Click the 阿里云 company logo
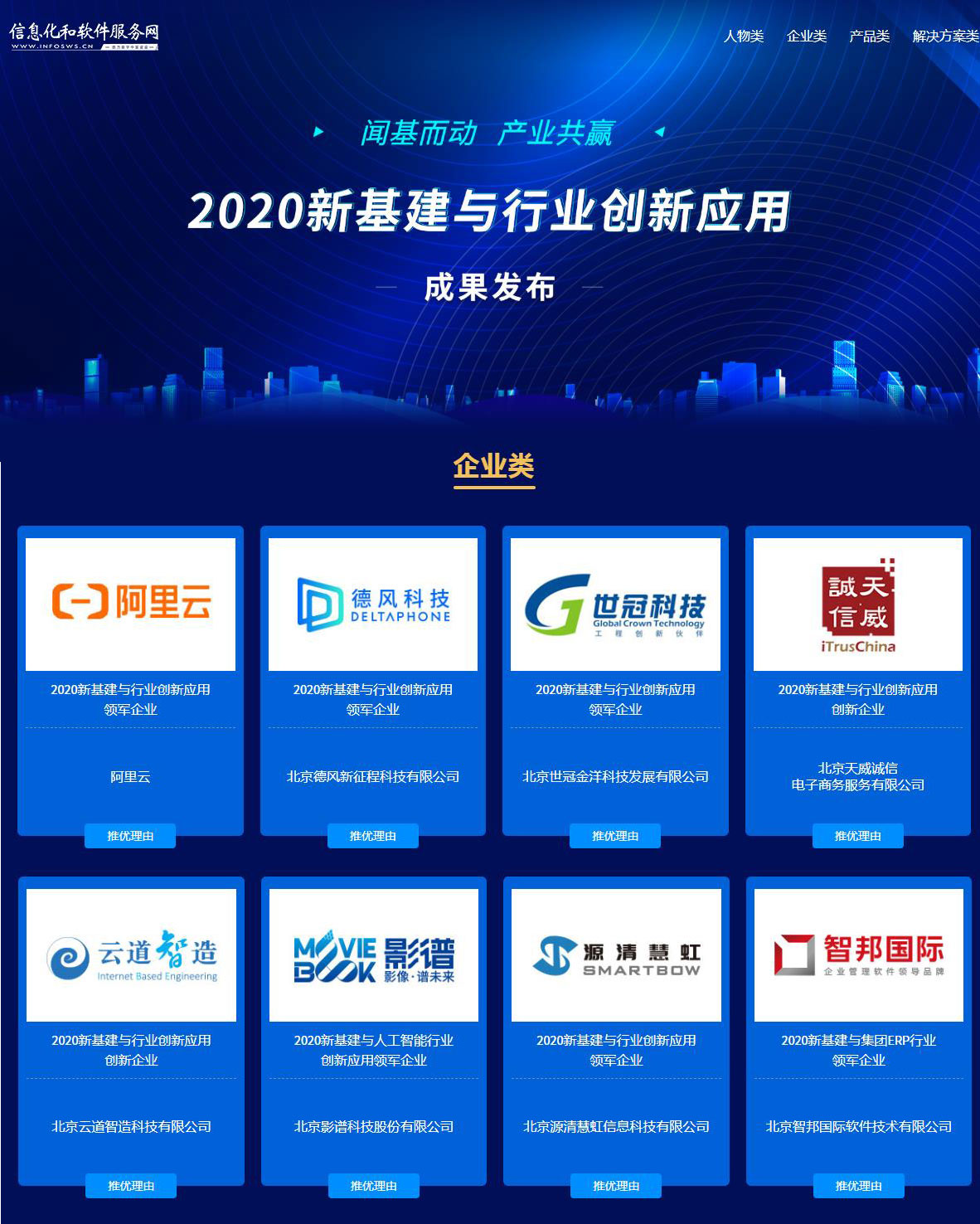 (x=130, y=604)
